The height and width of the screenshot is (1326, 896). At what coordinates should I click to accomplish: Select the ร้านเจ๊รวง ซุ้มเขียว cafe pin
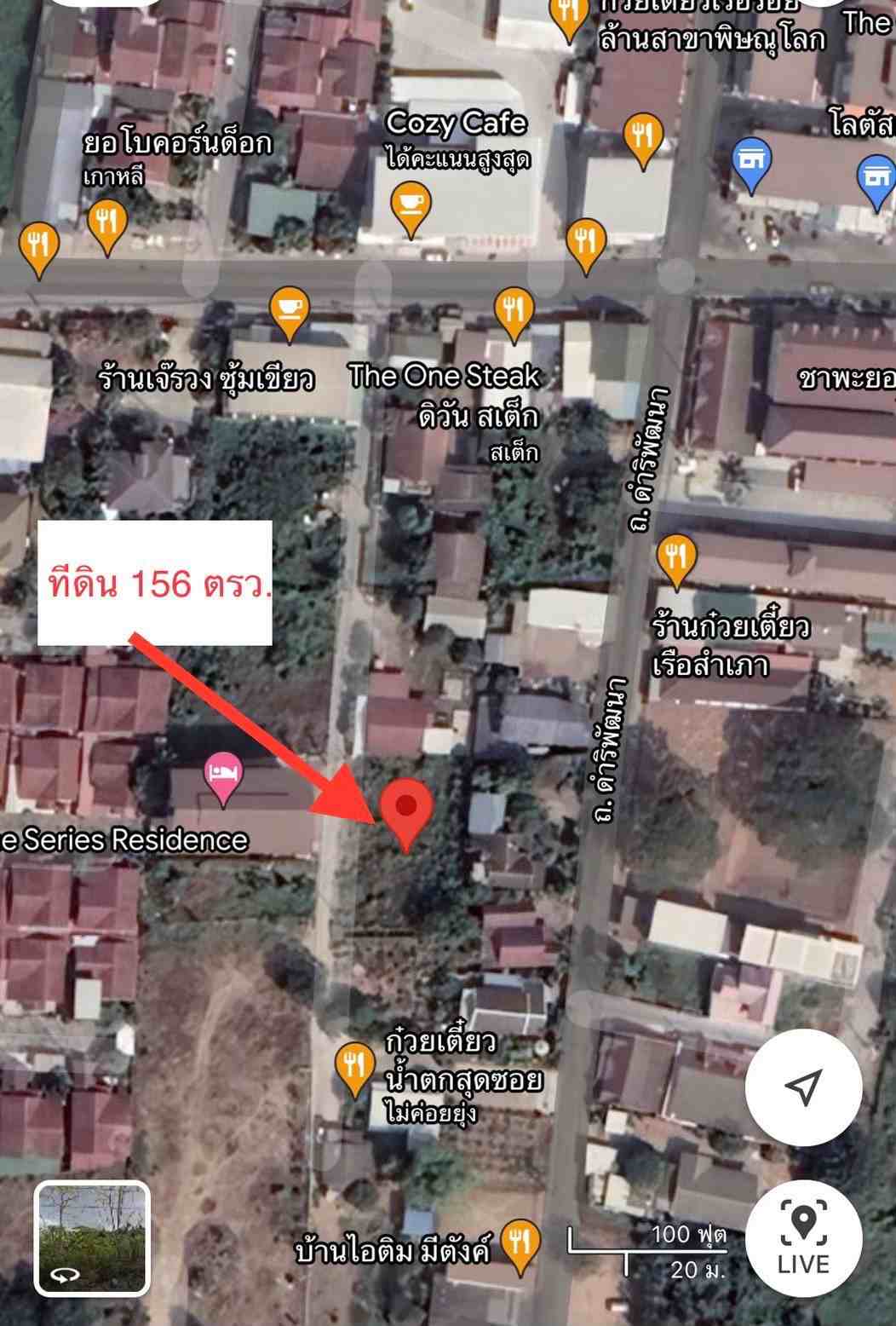pos(290,312)
